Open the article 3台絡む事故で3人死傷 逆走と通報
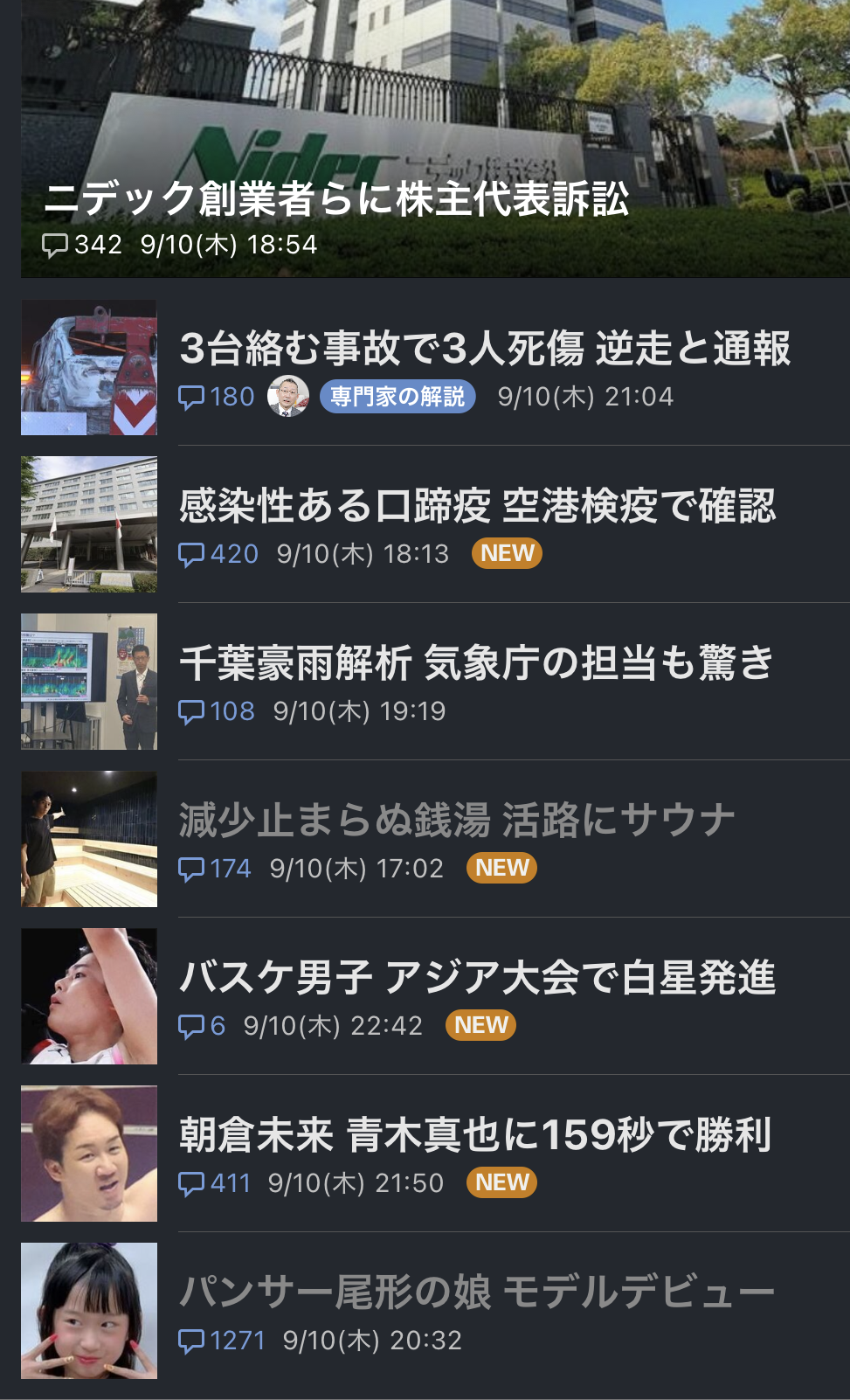 pos(435,367)
